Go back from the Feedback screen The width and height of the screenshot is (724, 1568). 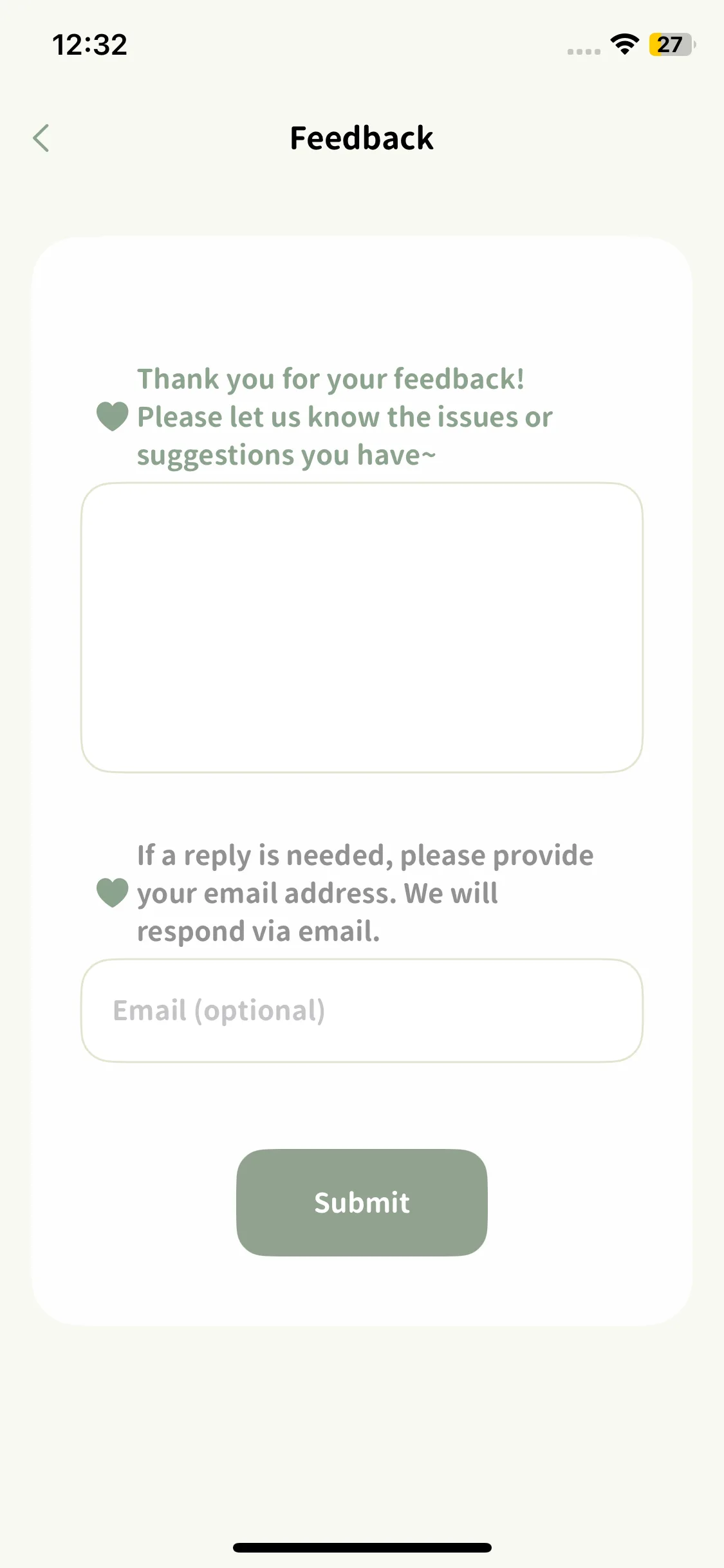41,138
